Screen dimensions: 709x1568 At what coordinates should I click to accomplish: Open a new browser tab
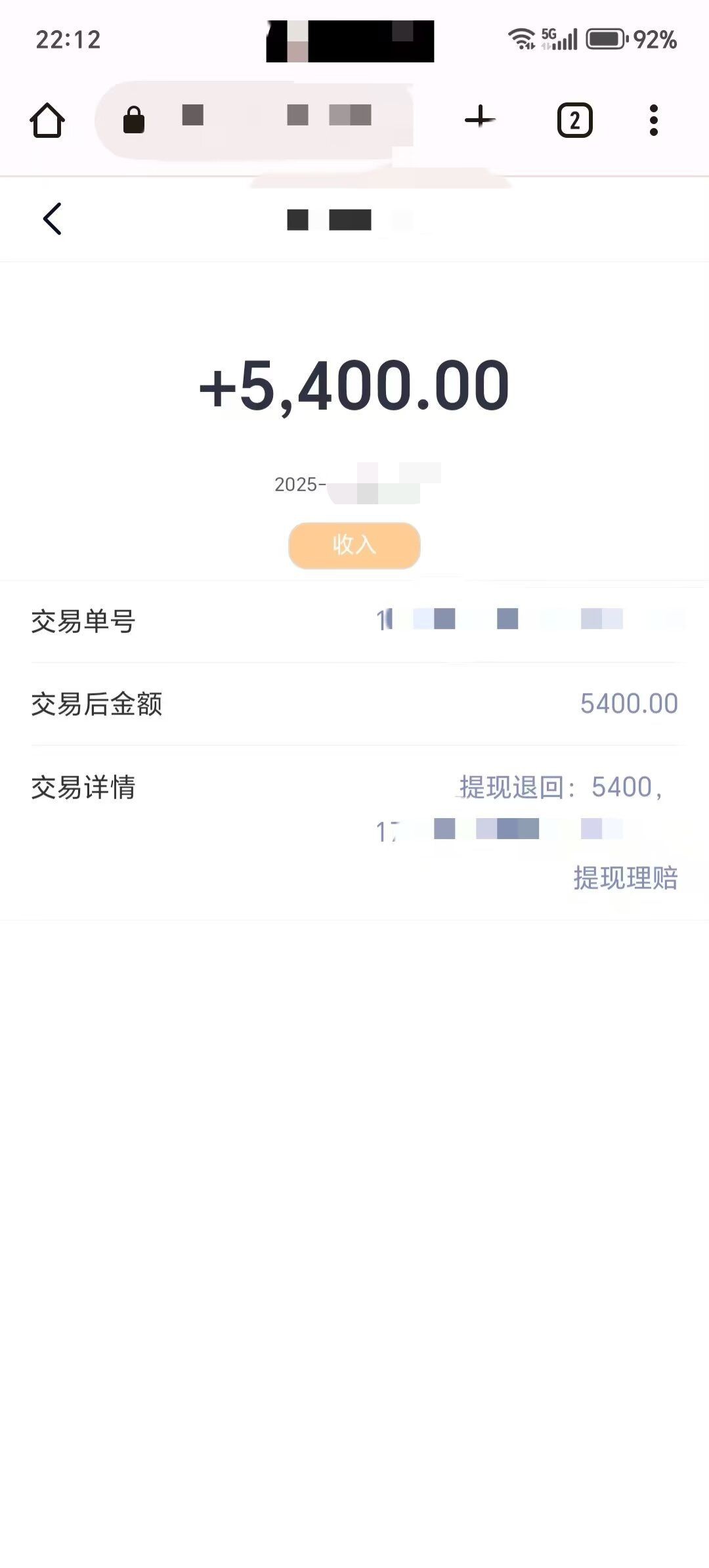coord(480,120)
